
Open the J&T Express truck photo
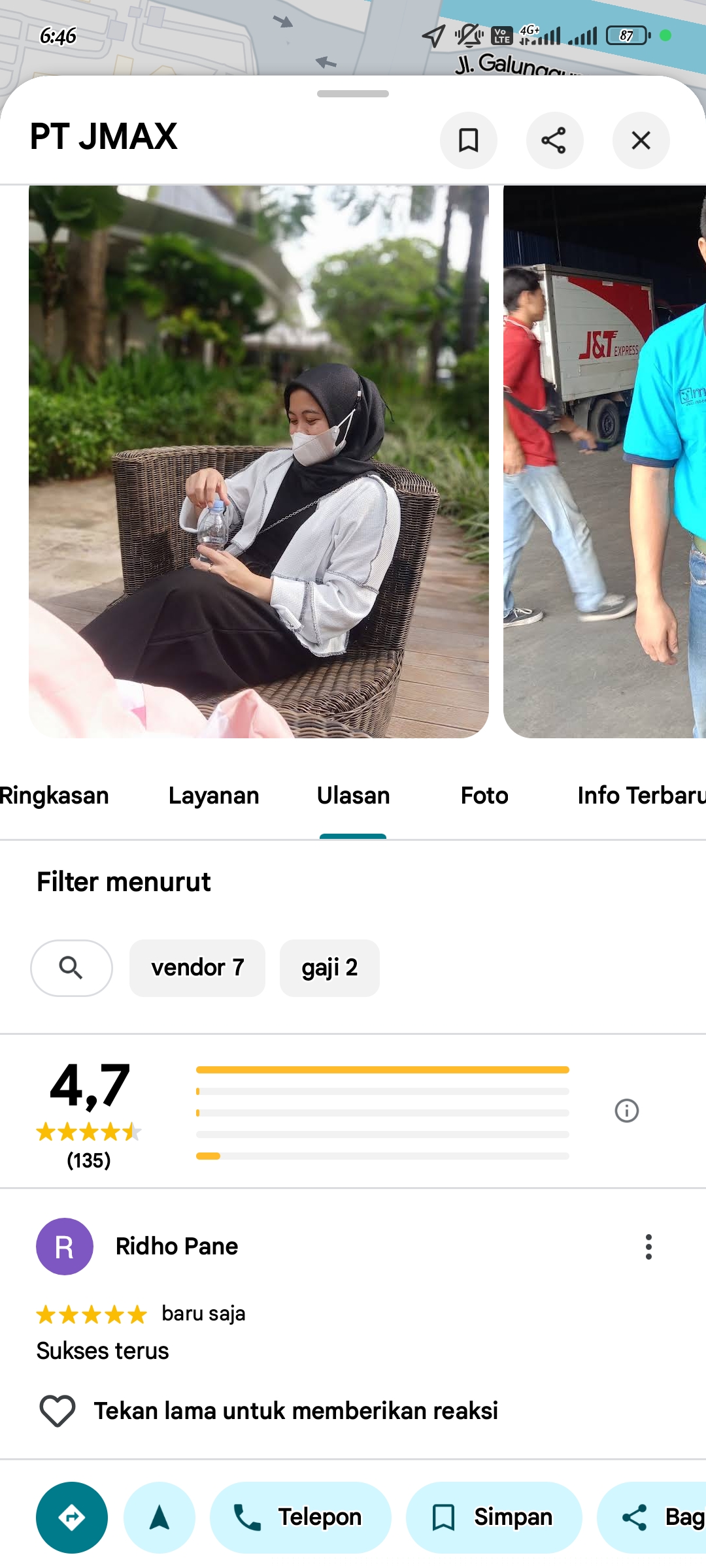[605, 461]
